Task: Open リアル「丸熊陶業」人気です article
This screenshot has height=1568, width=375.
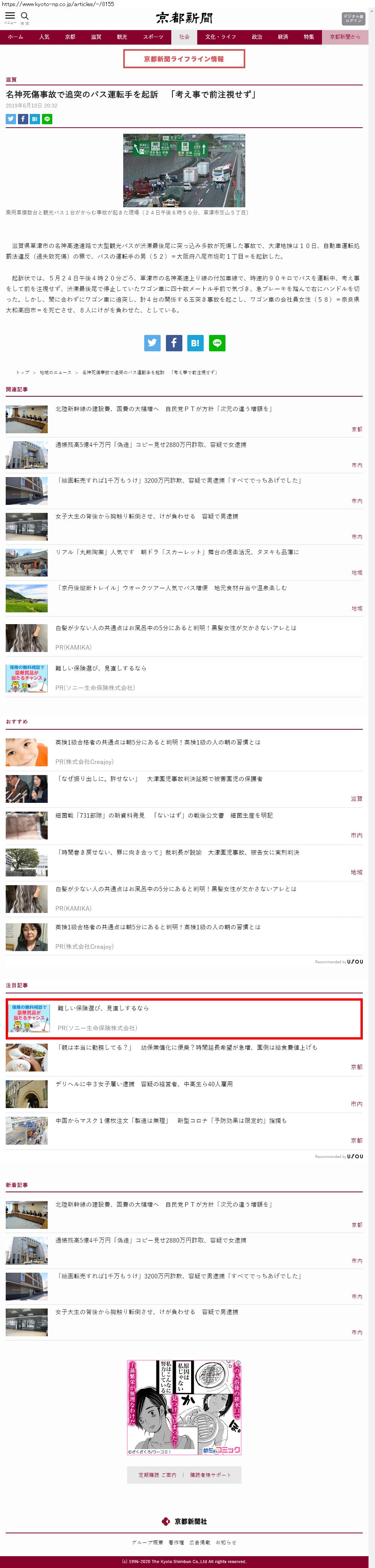Action: point(177,552)
